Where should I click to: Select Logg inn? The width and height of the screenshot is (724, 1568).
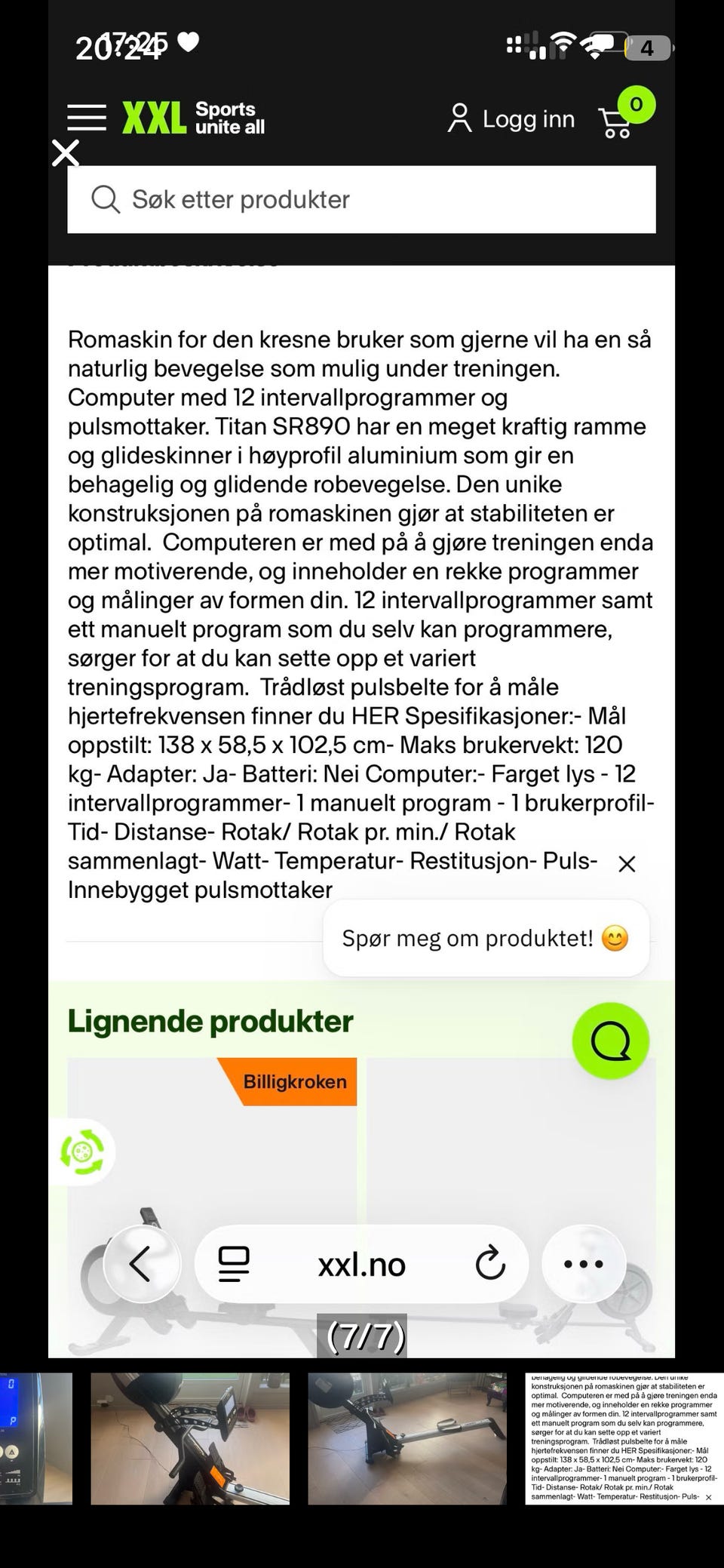pos(528,118)
